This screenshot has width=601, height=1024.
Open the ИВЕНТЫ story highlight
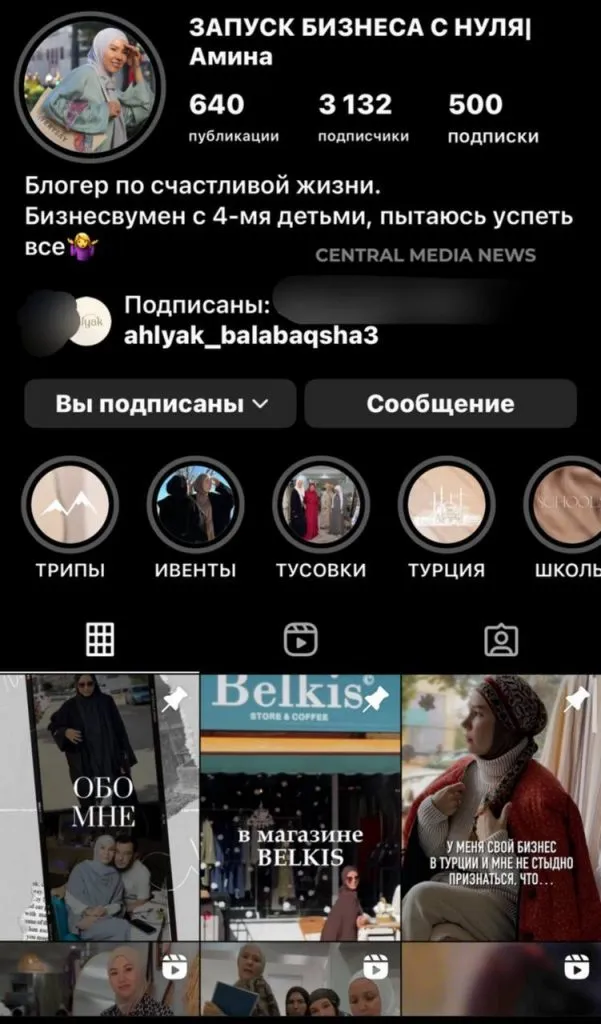(x=195, y=505)
